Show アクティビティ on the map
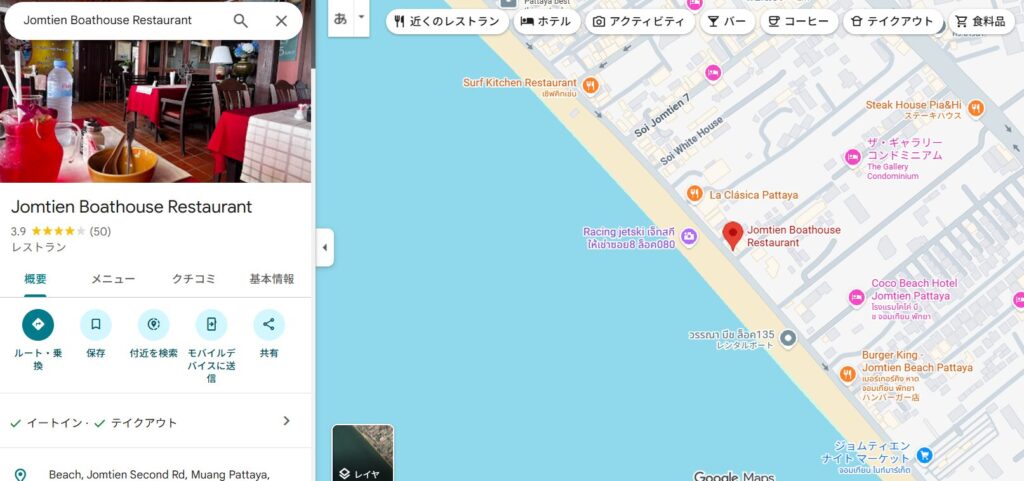The height and width of the screenshot is (481, 1024). pyautogui.click(x=640, y=21)
